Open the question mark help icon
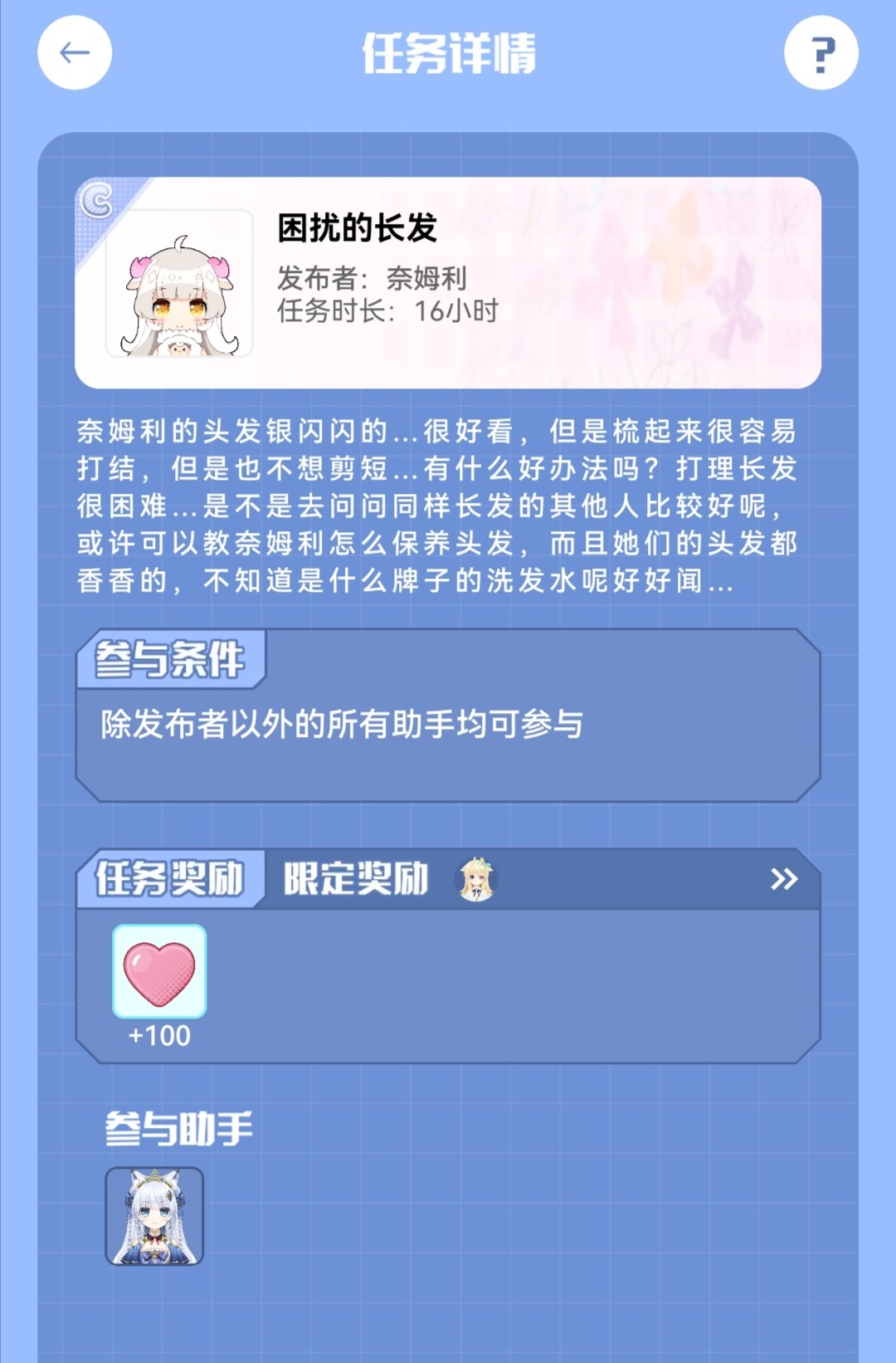The width and height of the screenshot is (896, 1363). [821, 53]
